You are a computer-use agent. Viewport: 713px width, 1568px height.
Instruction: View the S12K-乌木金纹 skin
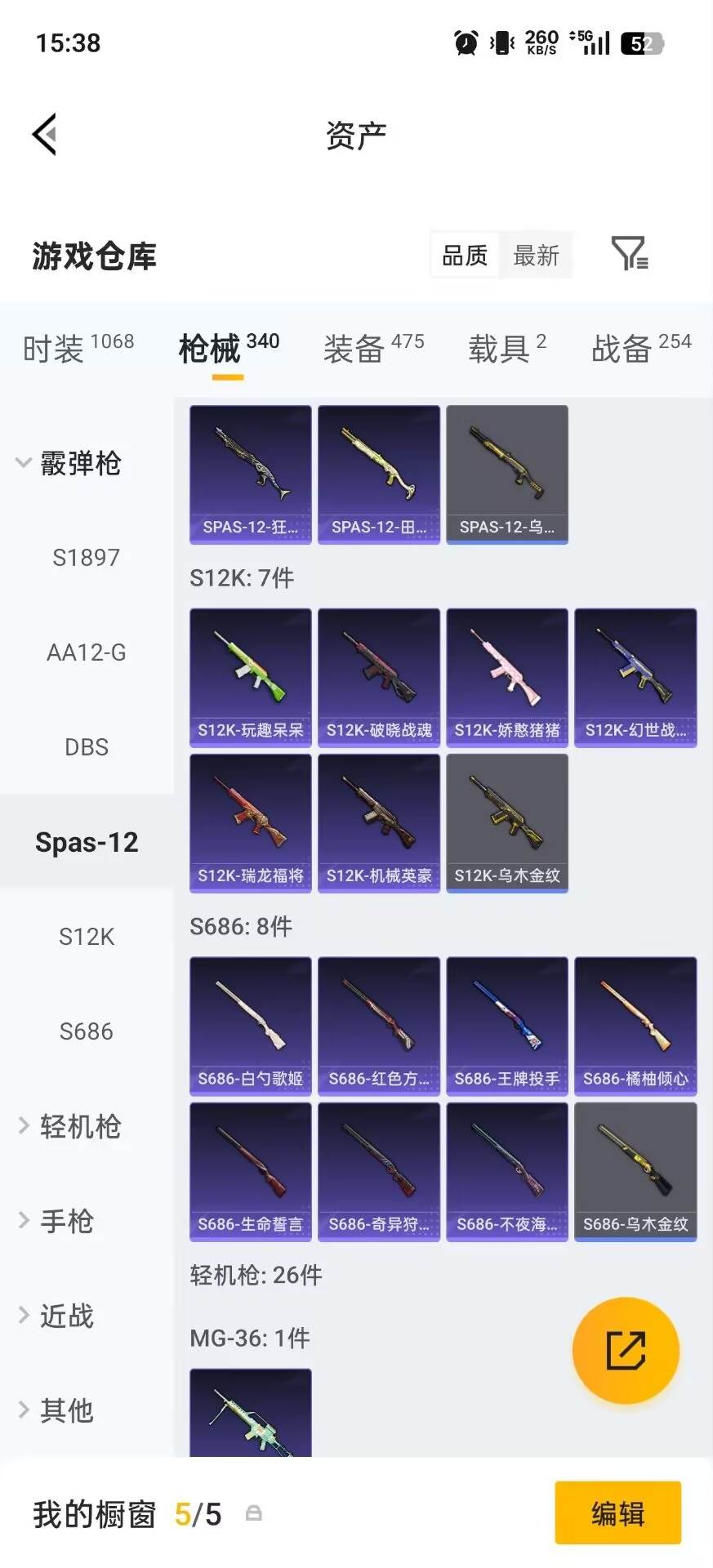[x=507, y=823]
